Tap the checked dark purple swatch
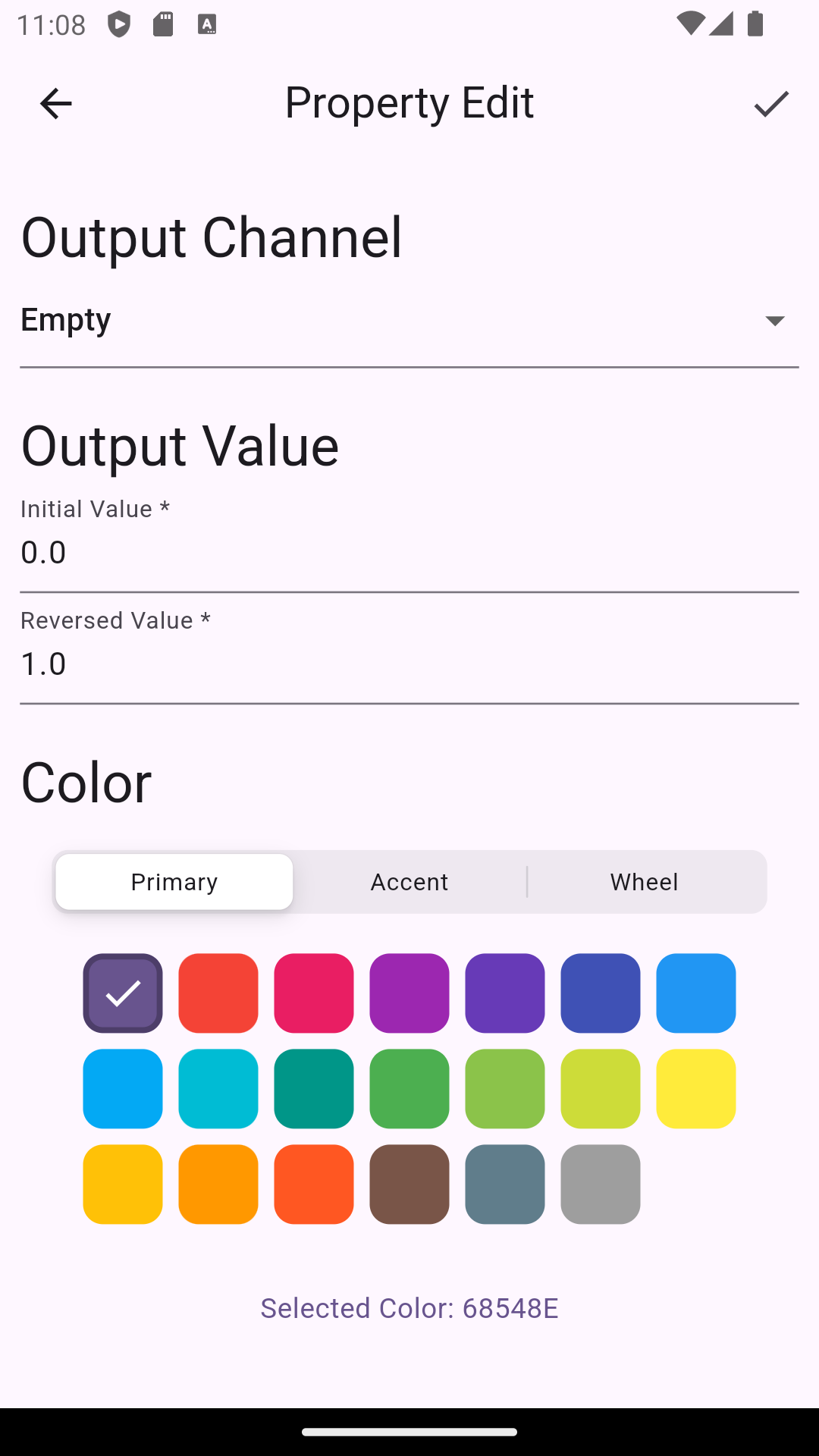This screenshot has width=819, height=1456. pos(123,993)
